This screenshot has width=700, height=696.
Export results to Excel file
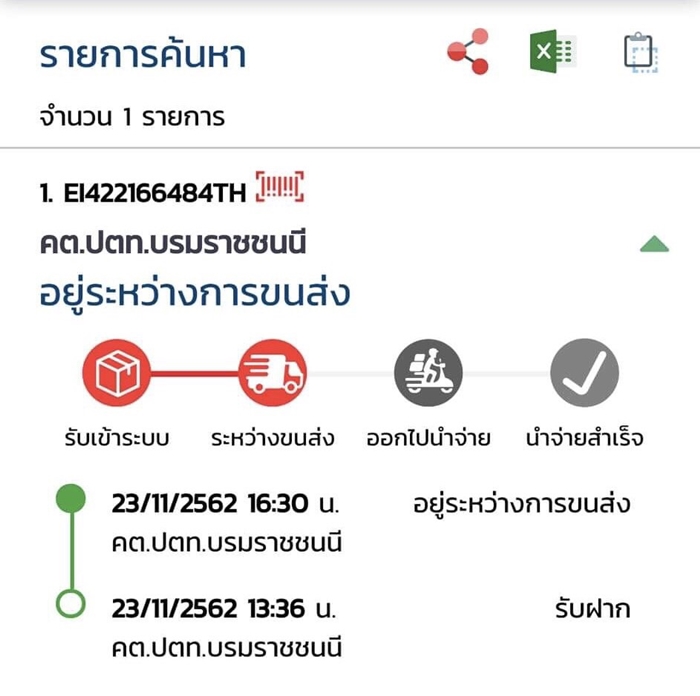(553, 52)
